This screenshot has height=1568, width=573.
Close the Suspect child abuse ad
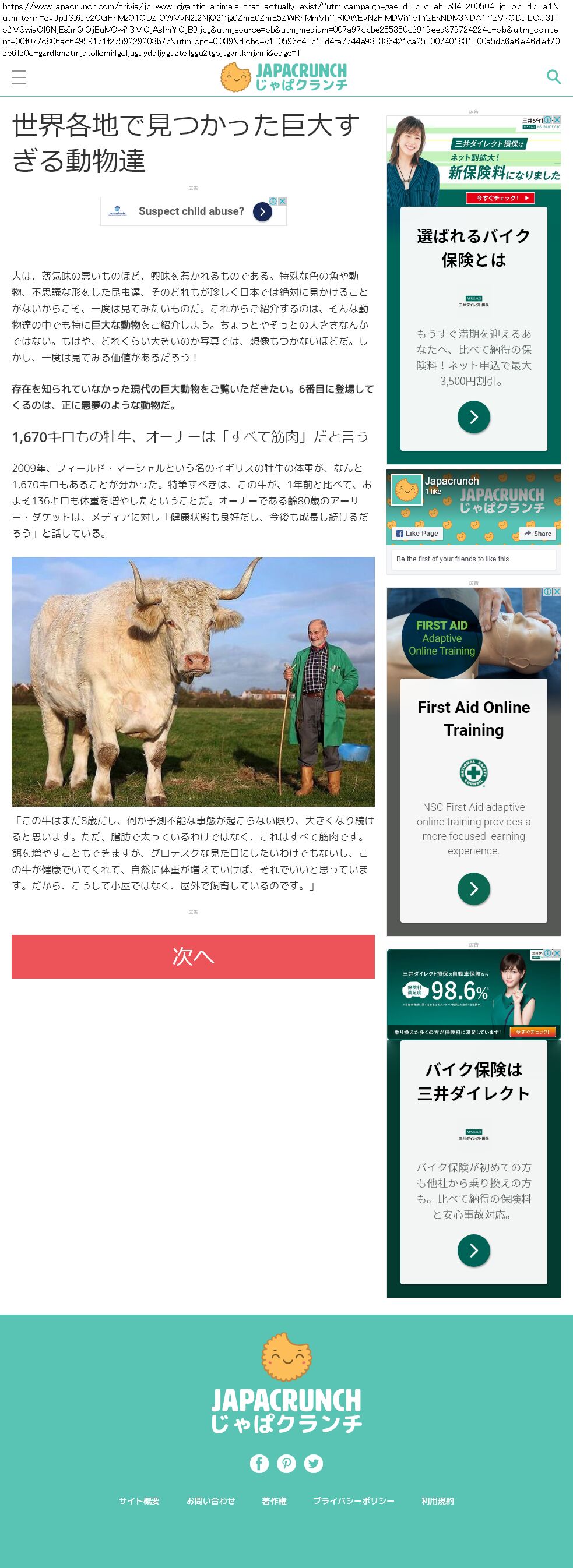[282, 202]
